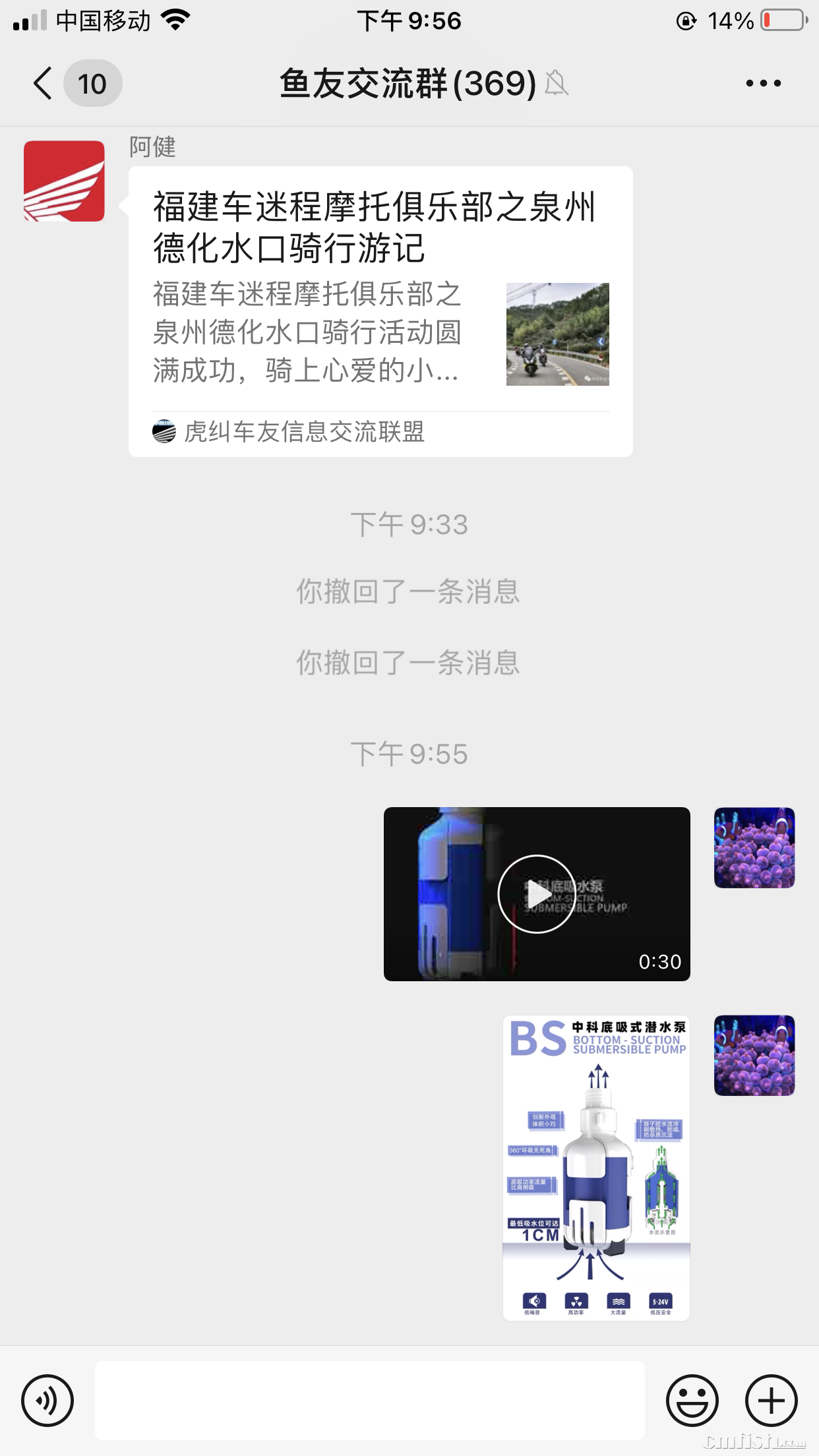The width and height of the screenshot is (819, 1456).
Task: Open 阿健's profile avatar
Action: [64, 181]
